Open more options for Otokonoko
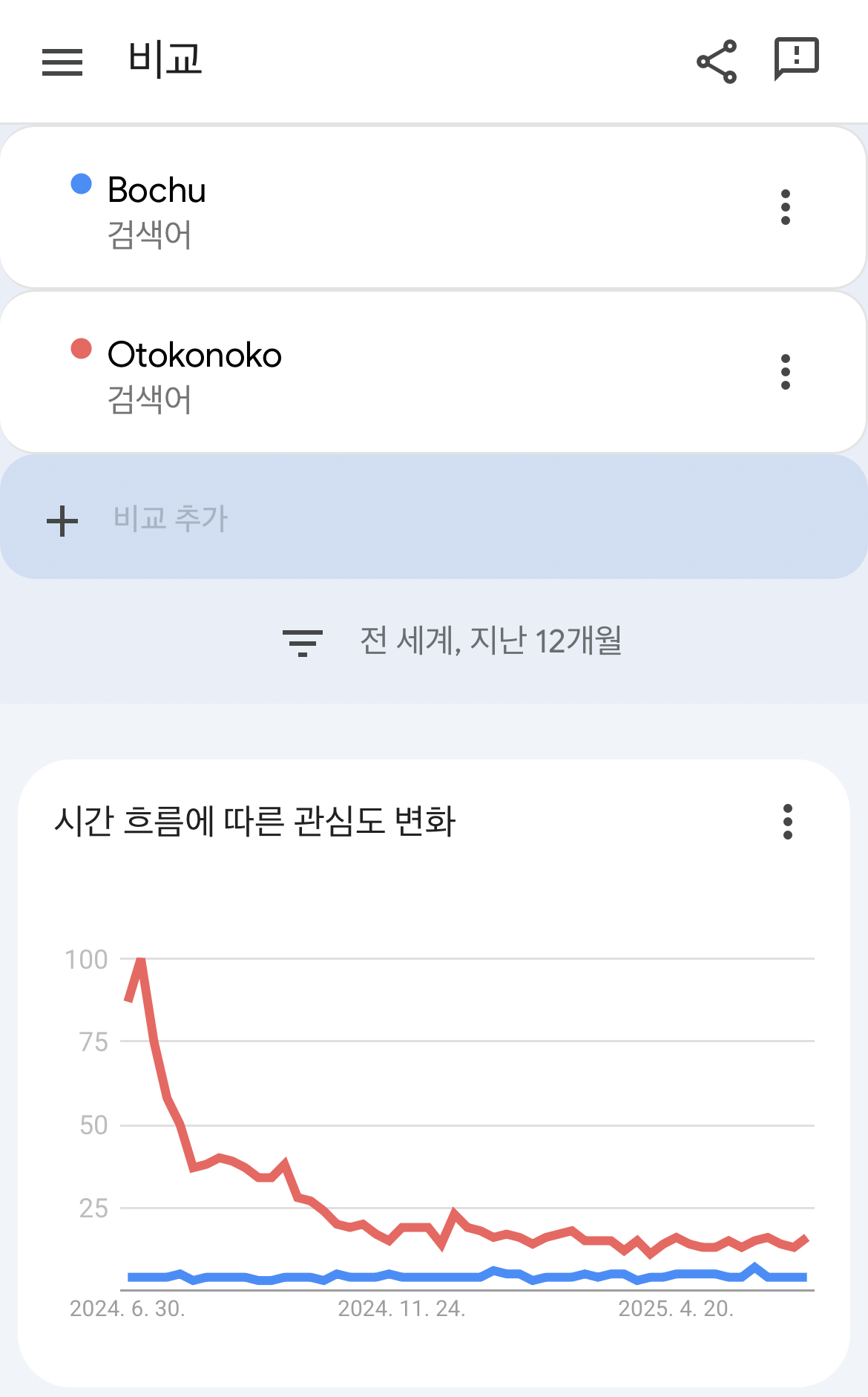Viewport: 868px width, 1397px height. pyautogui.click(x=786, y=372)
